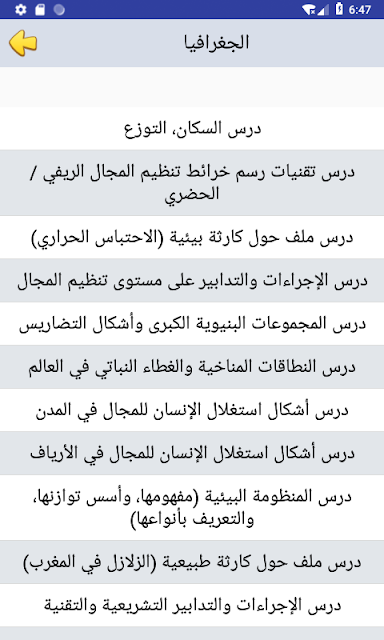
Task: Open lesson ملف حول كارثة بيئية (الاحتباس الحراري)
Action: point(192,237)
